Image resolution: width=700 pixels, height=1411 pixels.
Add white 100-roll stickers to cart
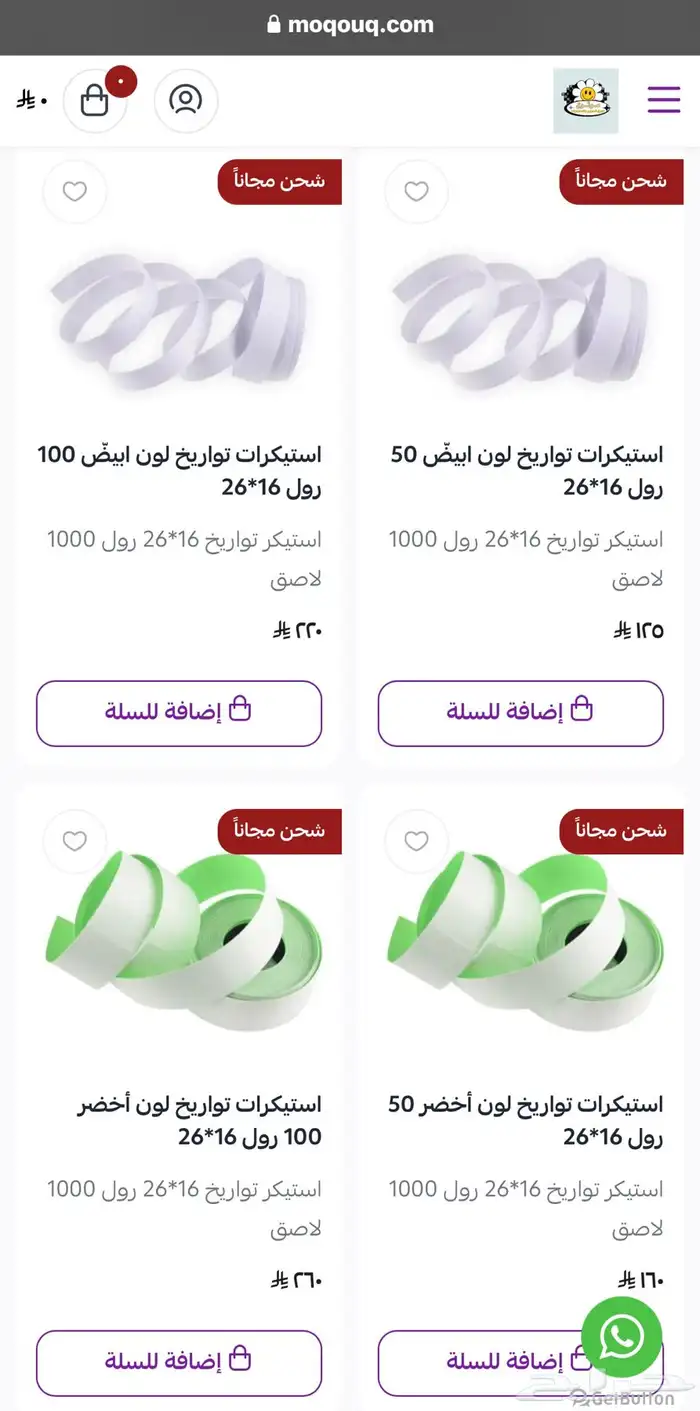tap(179, 713)
